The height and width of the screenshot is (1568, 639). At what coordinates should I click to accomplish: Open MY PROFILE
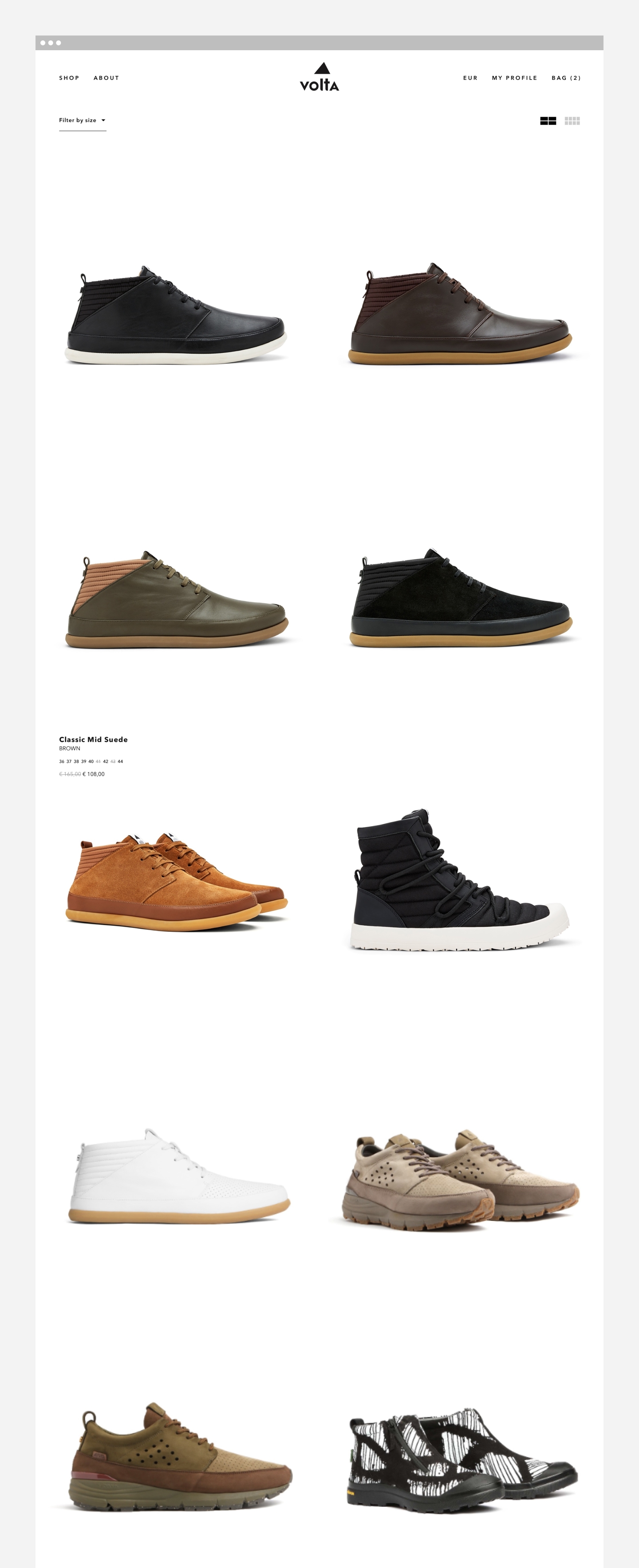pyautogui.click(x=514, y=78)
